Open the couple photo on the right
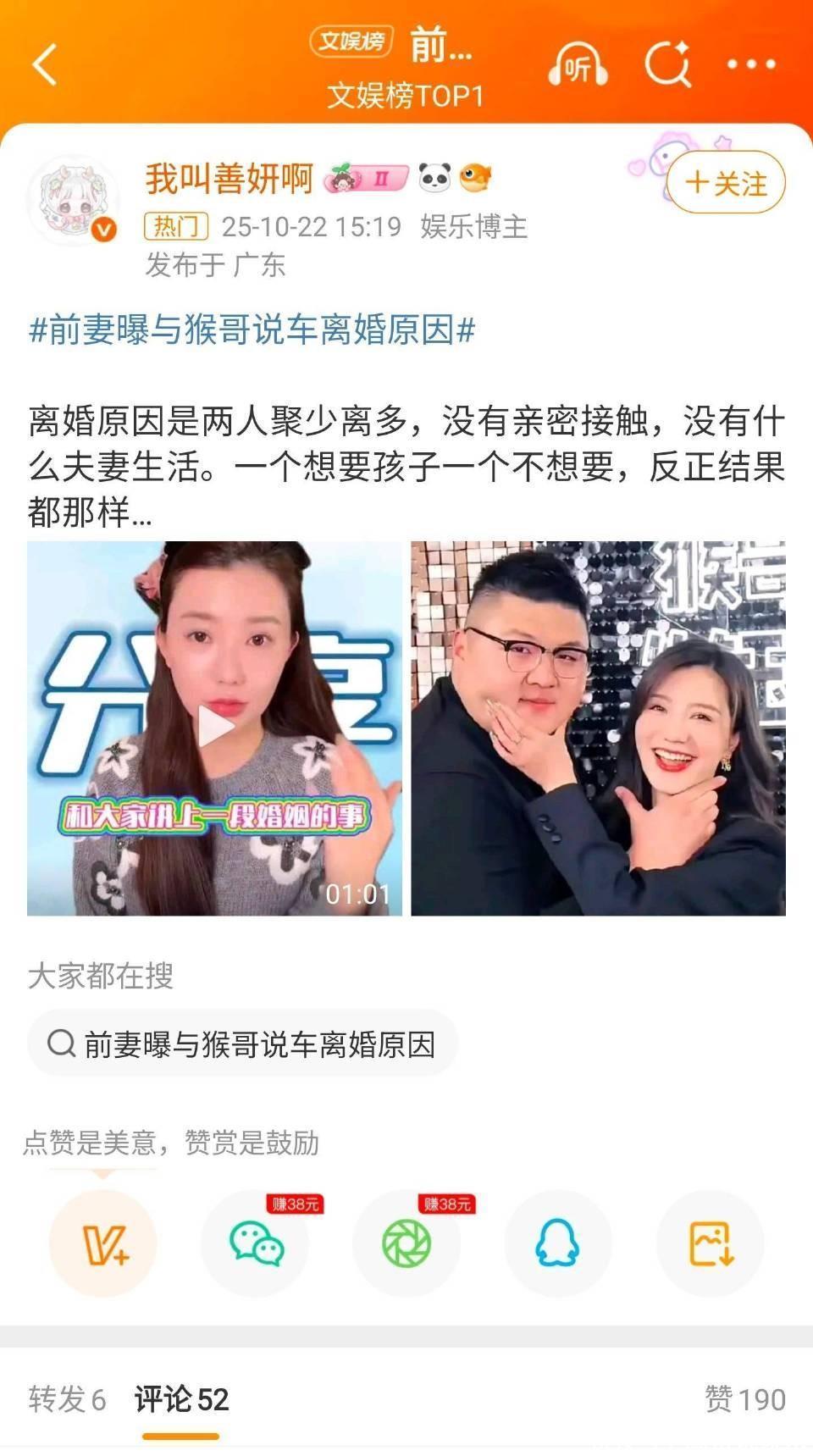The width and height of the screenshot is (813, 1456). click(x=598, y=728)
